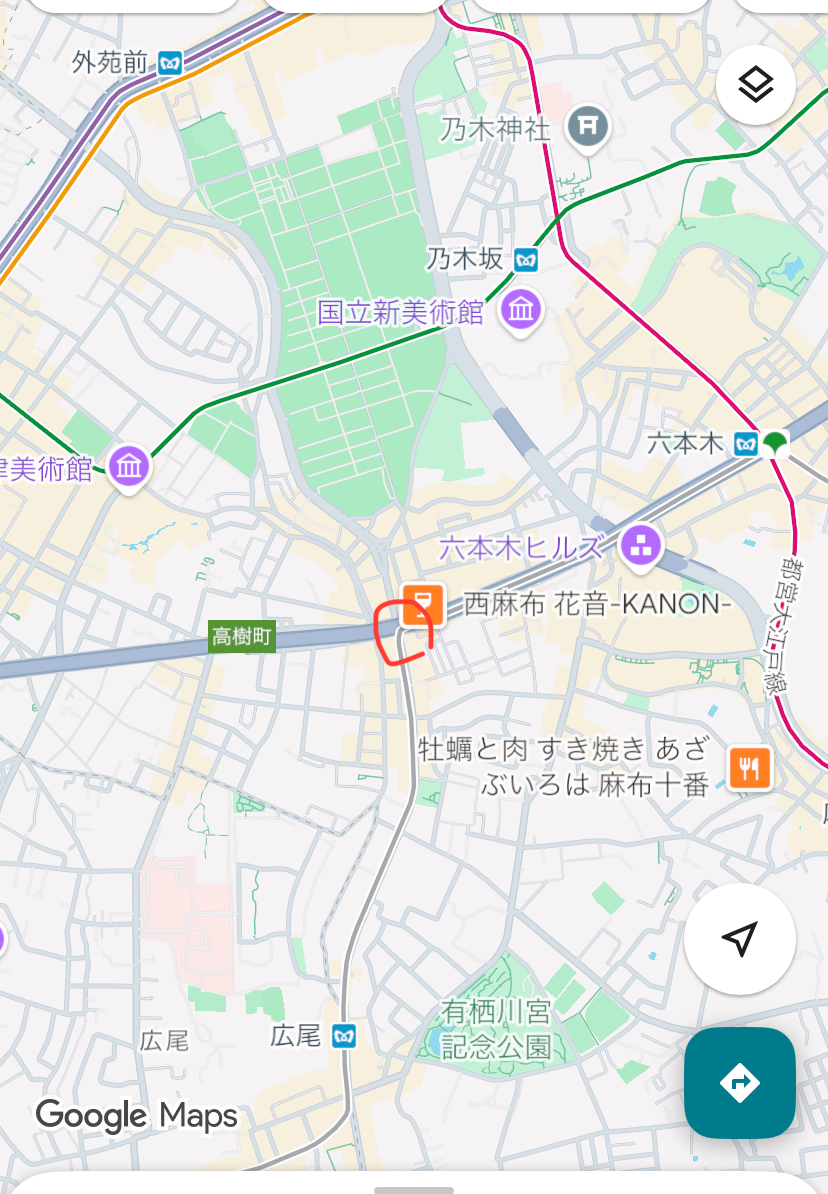Image resolution: width=828 pixels, height=1194 pixels.
Task: Center map on my current location
Action: click(x=739, y=939)
